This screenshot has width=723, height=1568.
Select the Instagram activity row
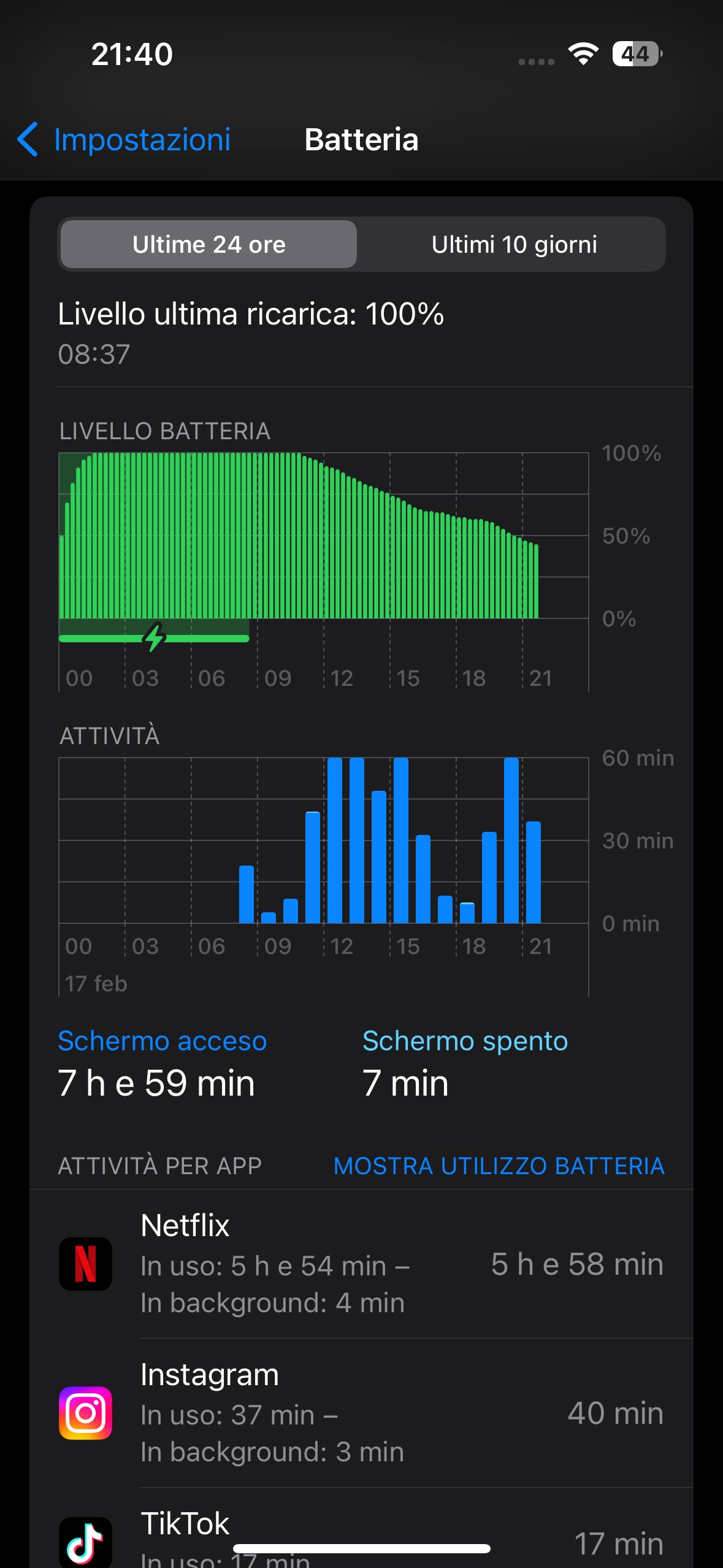coord(361,1413)
